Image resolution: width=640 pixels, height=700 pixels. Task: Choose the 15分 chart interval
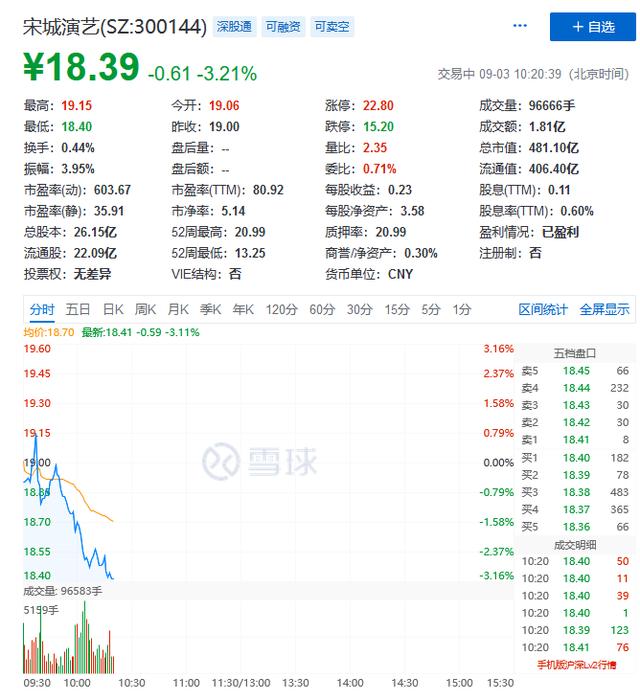[397, 309]
